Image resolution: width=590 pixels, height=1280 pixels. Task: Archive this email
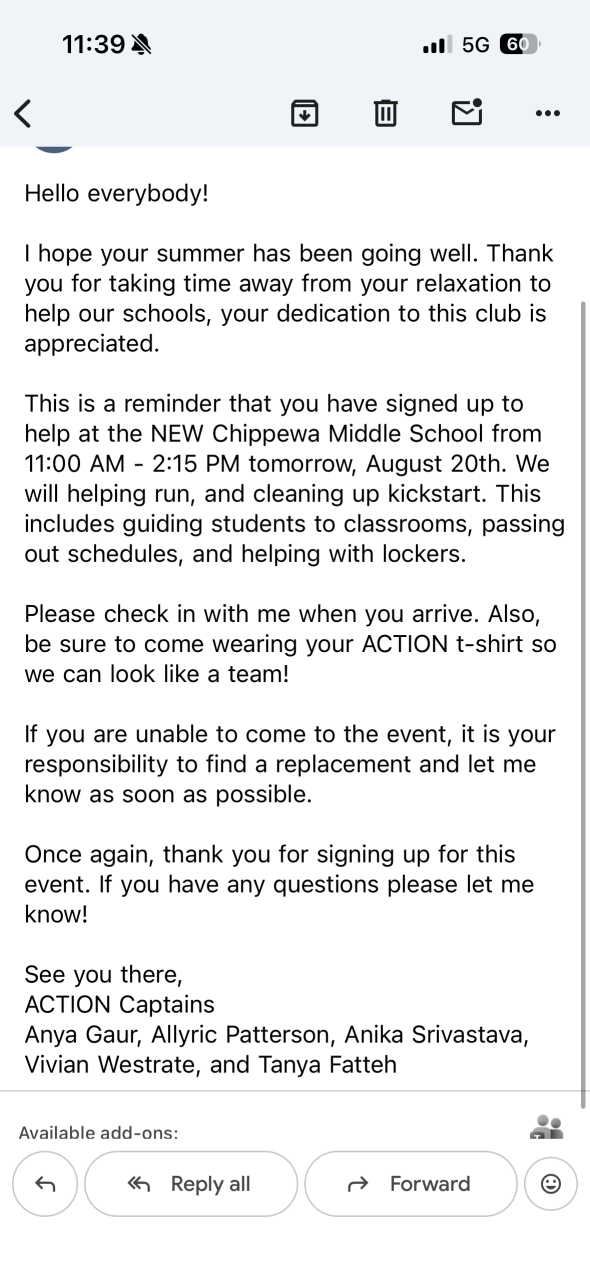click(304, 114)
